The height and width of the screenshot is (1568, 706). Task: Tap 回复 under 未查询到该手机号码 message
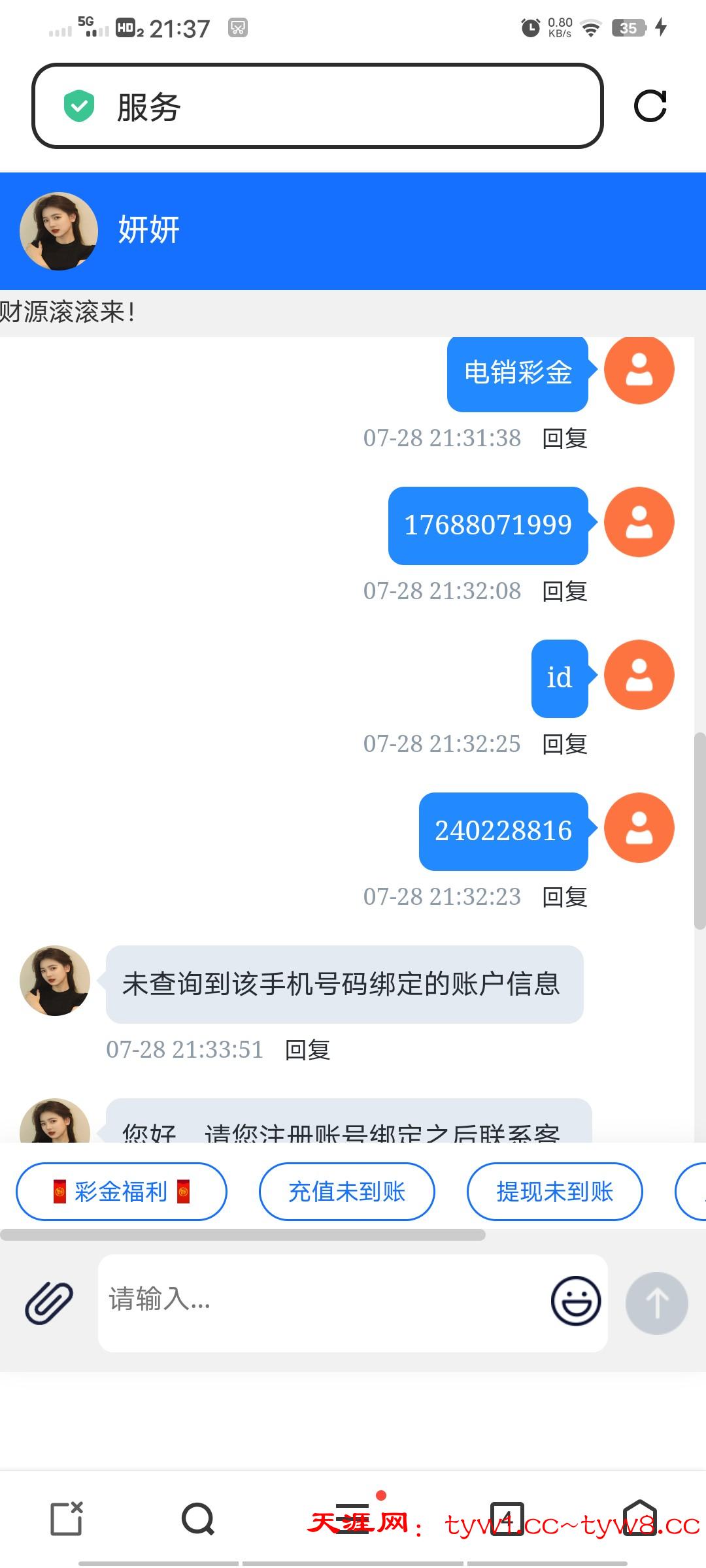tap(308, 1050)
